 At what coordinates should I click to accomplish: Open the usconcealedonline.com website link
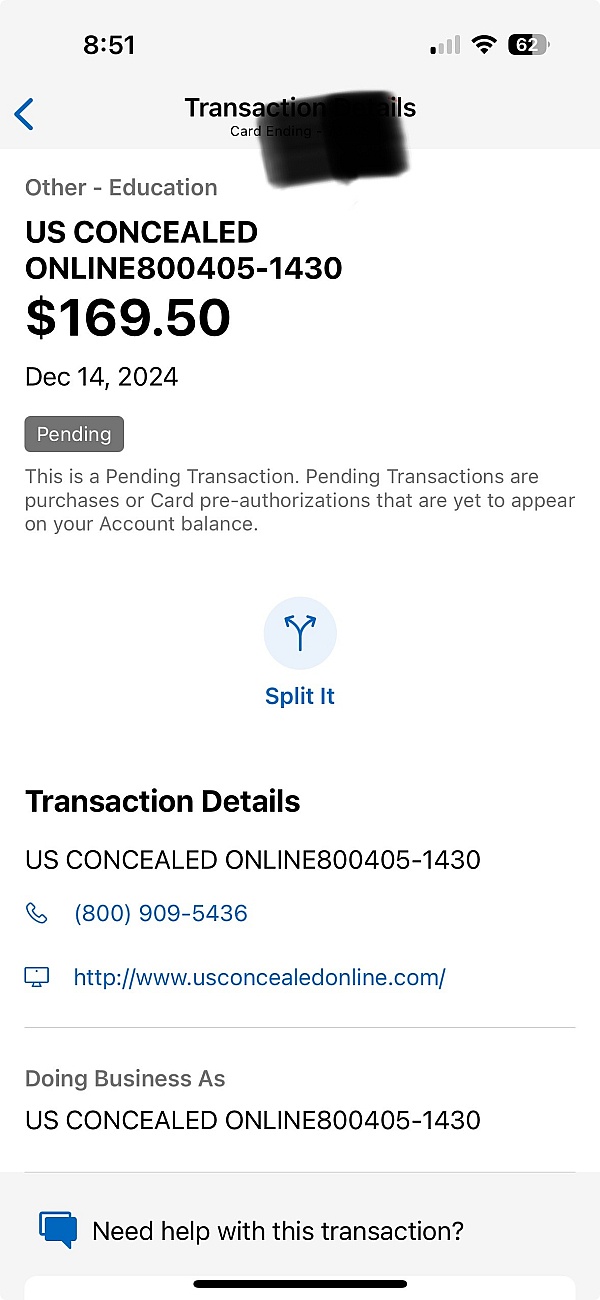coord(259,977)
